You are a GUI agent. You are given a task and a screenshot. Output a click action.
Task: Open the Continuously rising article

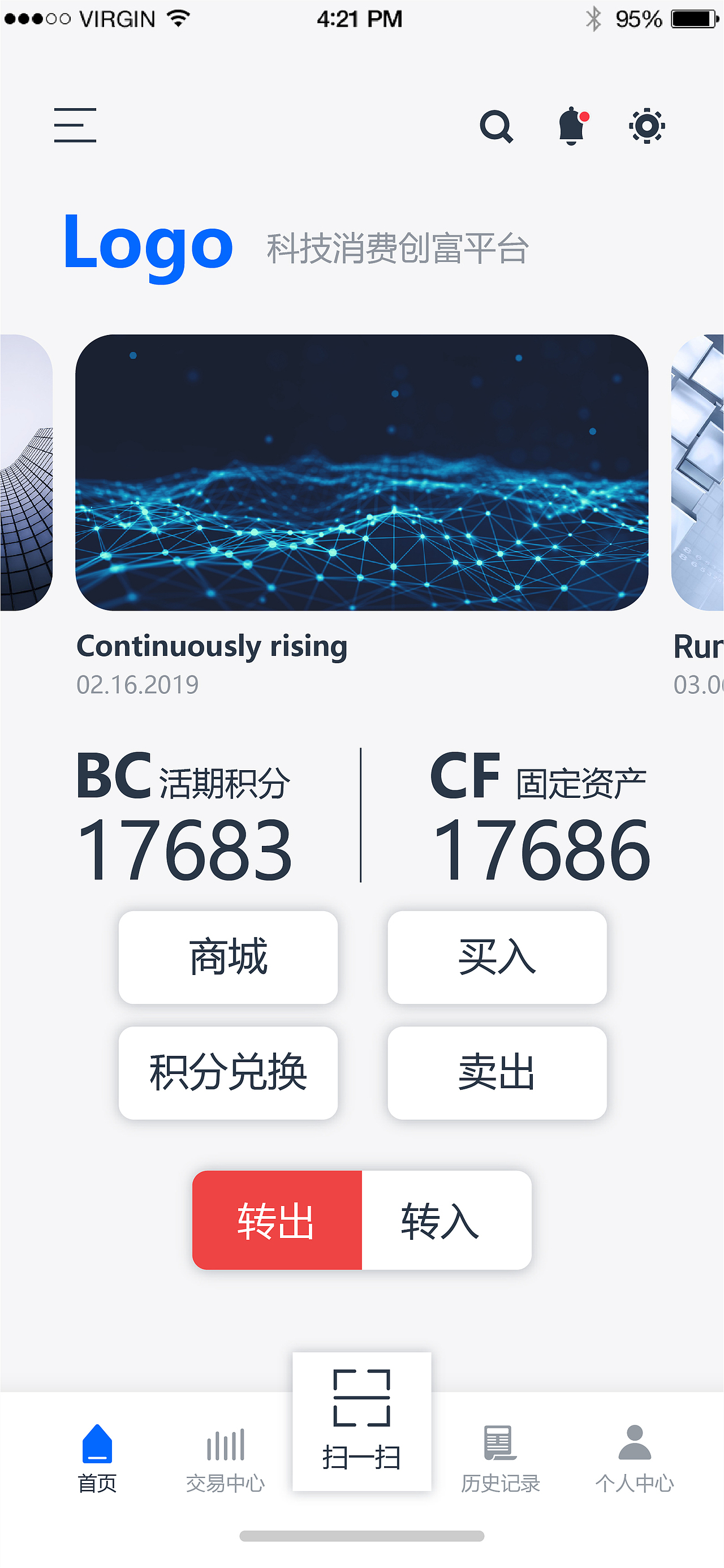point(212,646)
